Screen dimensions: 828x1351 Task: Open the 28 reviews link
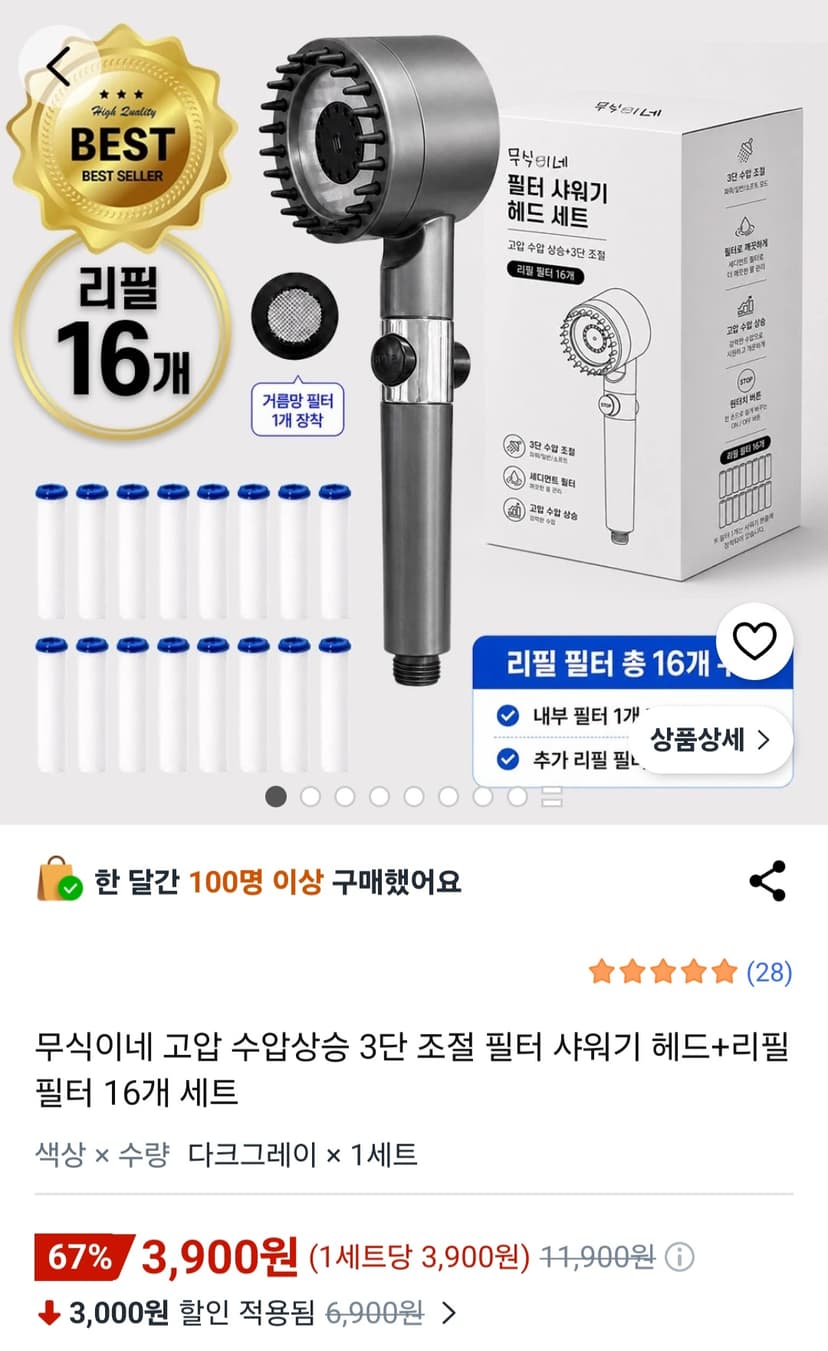click(x=769, y=971)
